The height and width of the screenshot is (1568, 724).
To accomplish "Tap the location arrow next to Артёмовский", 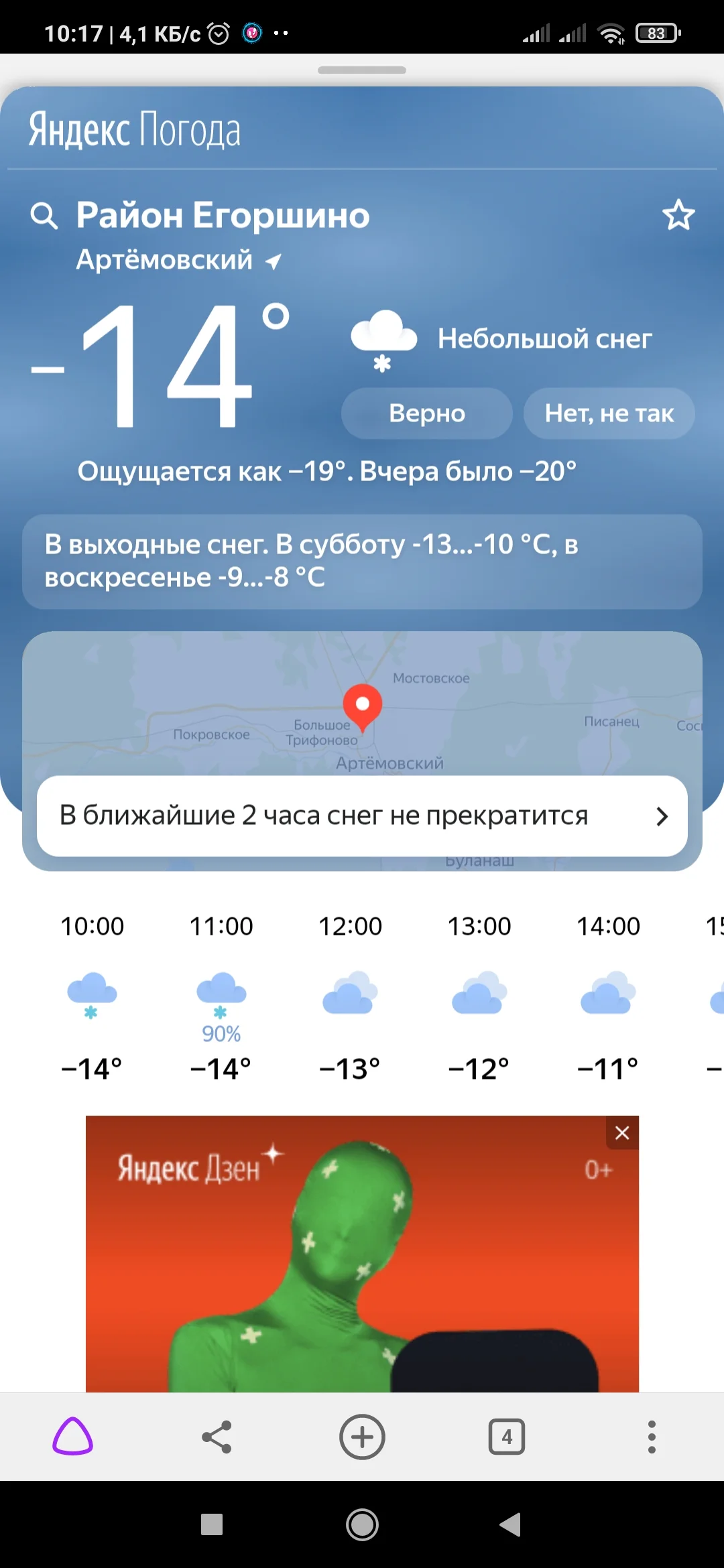I will coord(272,261).
